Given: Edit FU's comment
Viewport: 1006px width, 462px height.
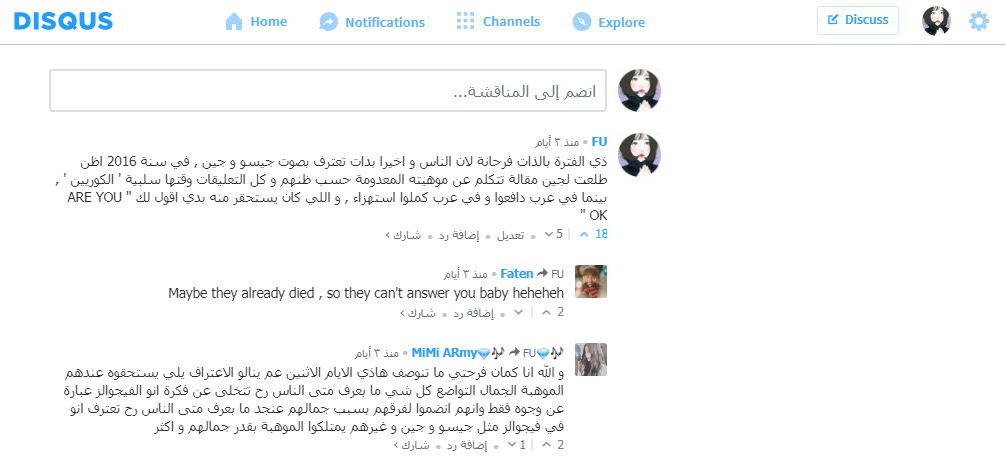Looking at the screenshot, I should [511, 235].
